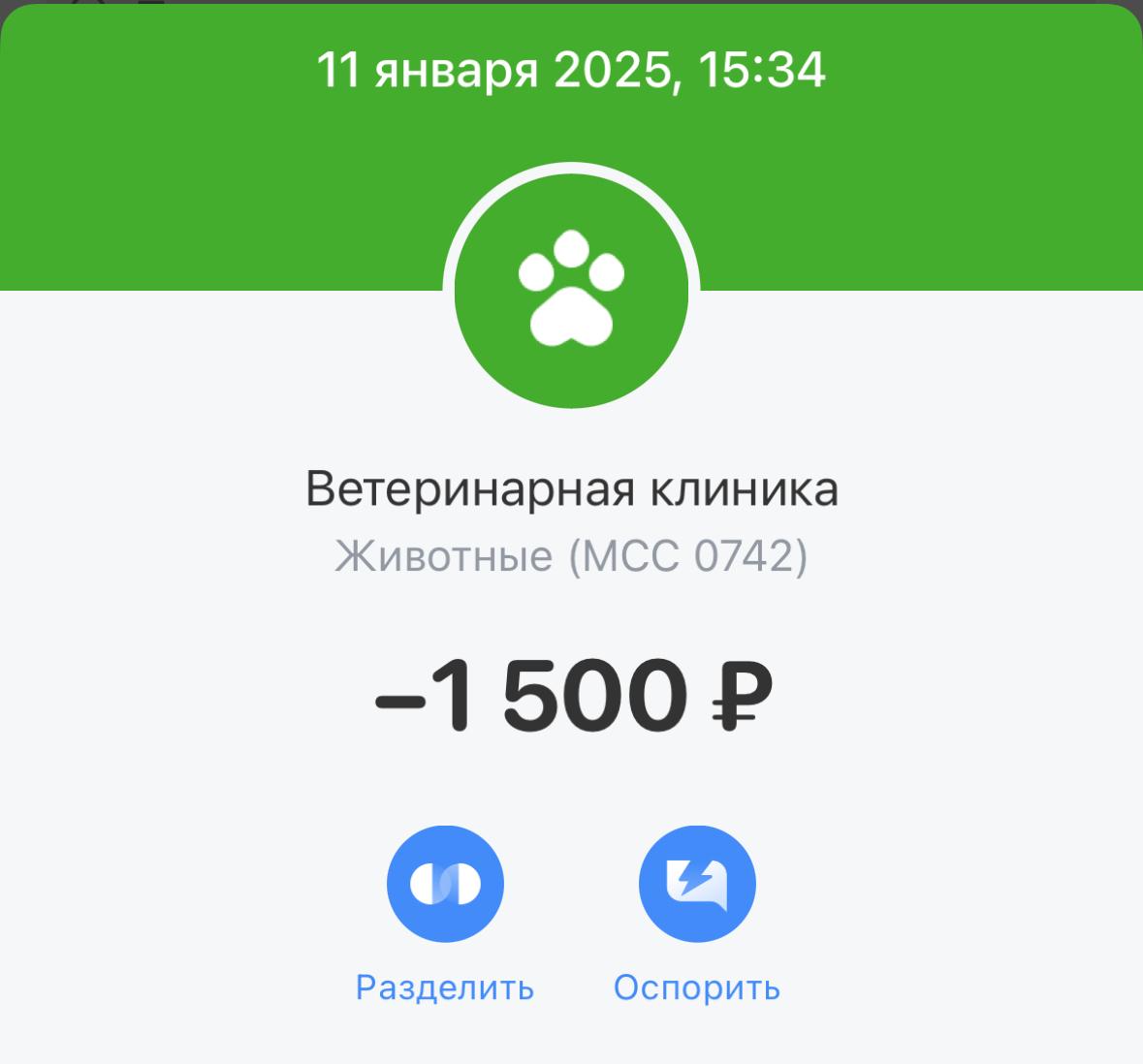Split the 1 500 ₽ expense via Разделить

pyautogui.click(x=445, y=884)
